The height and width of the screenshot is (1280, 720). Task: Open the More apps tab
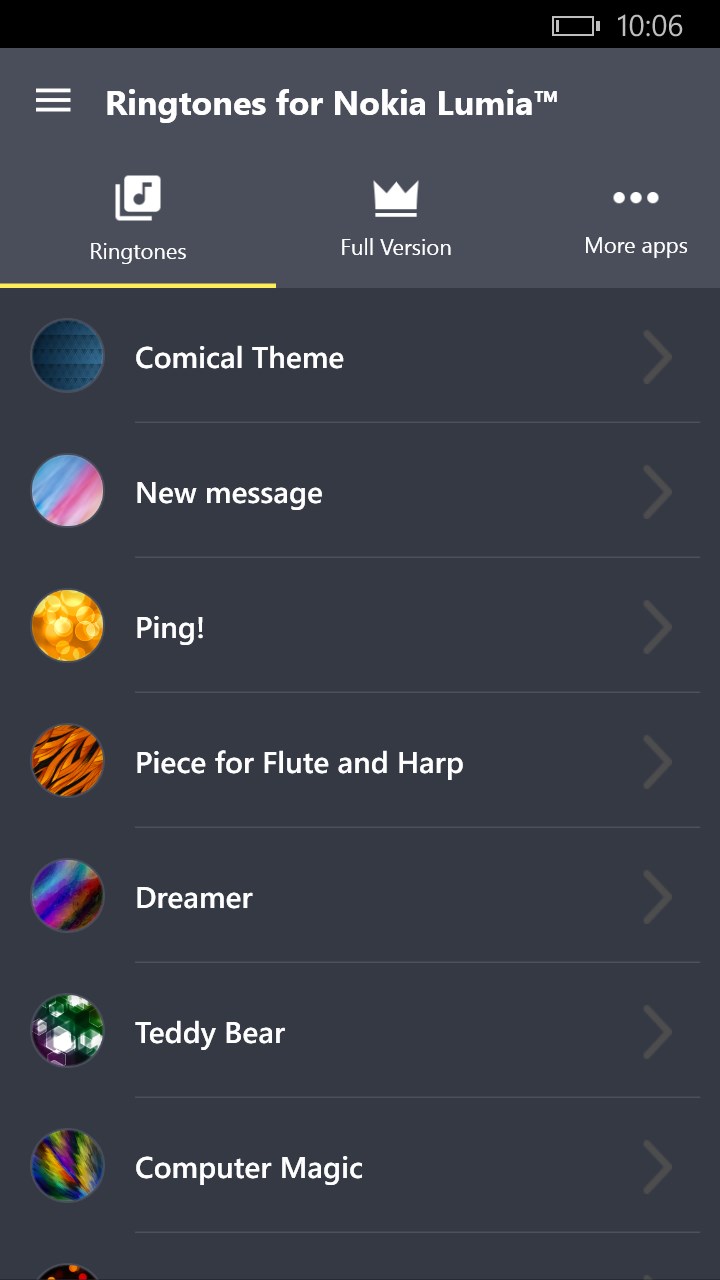636,220
